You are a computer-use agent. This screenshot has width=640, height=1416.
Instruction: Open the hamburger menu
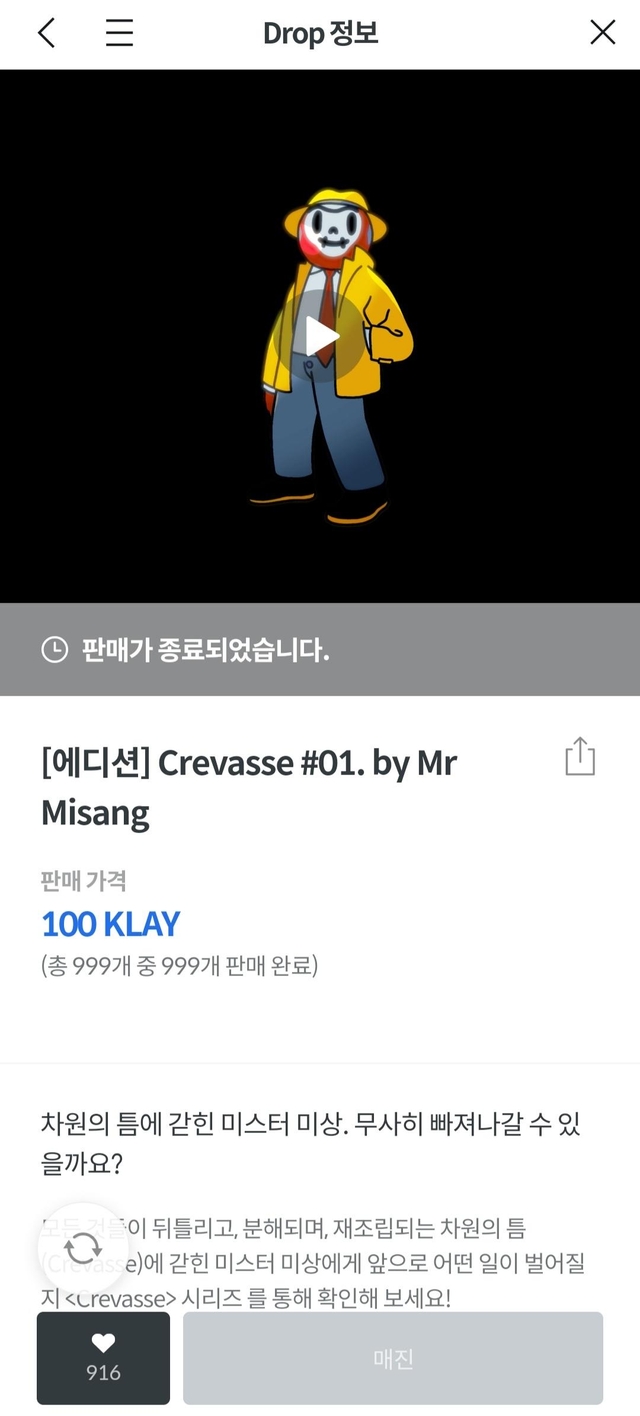tap(119, 33)
